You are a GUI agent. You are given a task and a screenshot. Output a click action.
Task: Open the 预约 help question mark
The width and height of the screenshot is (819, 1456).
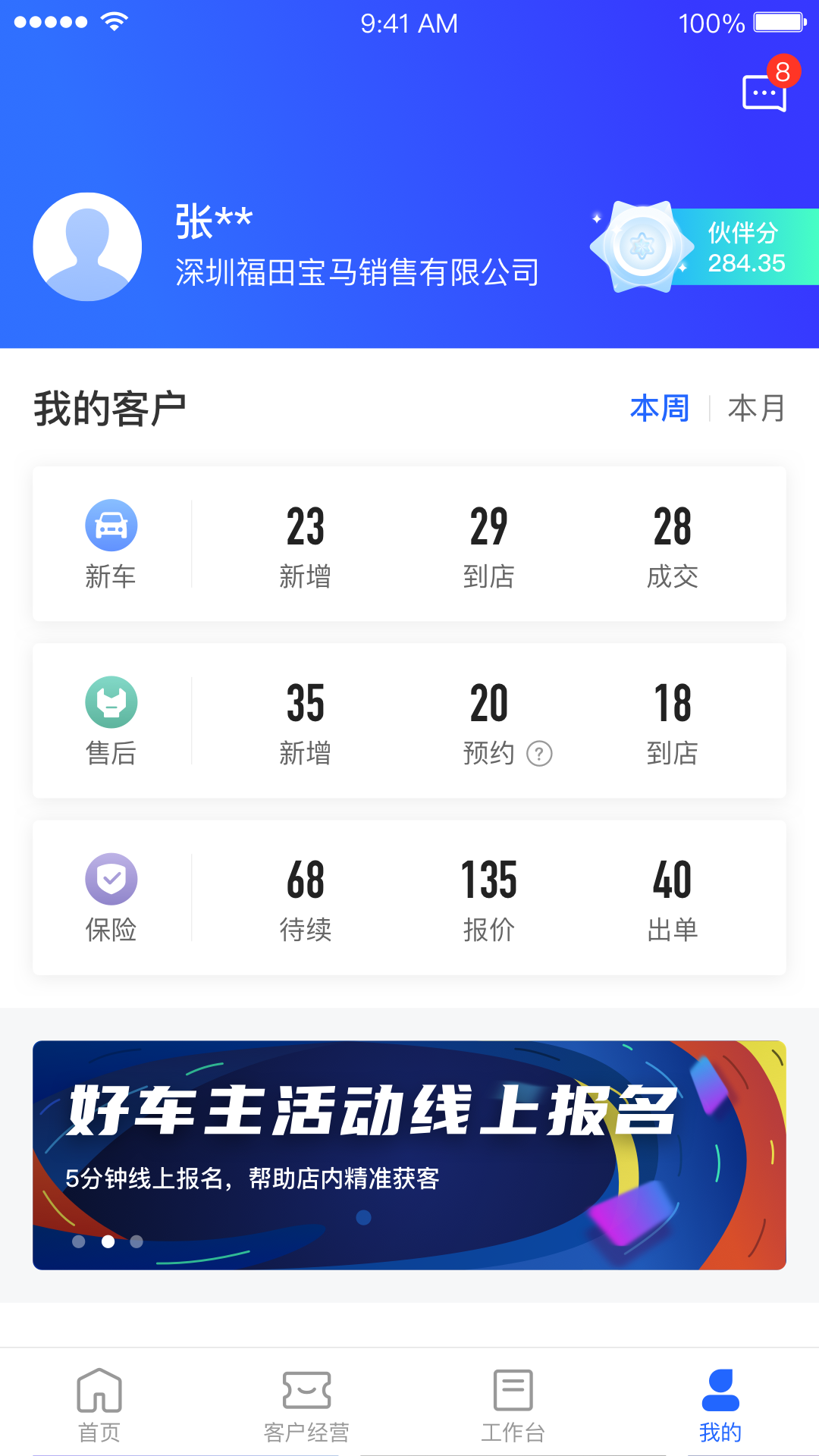[540, 755]
